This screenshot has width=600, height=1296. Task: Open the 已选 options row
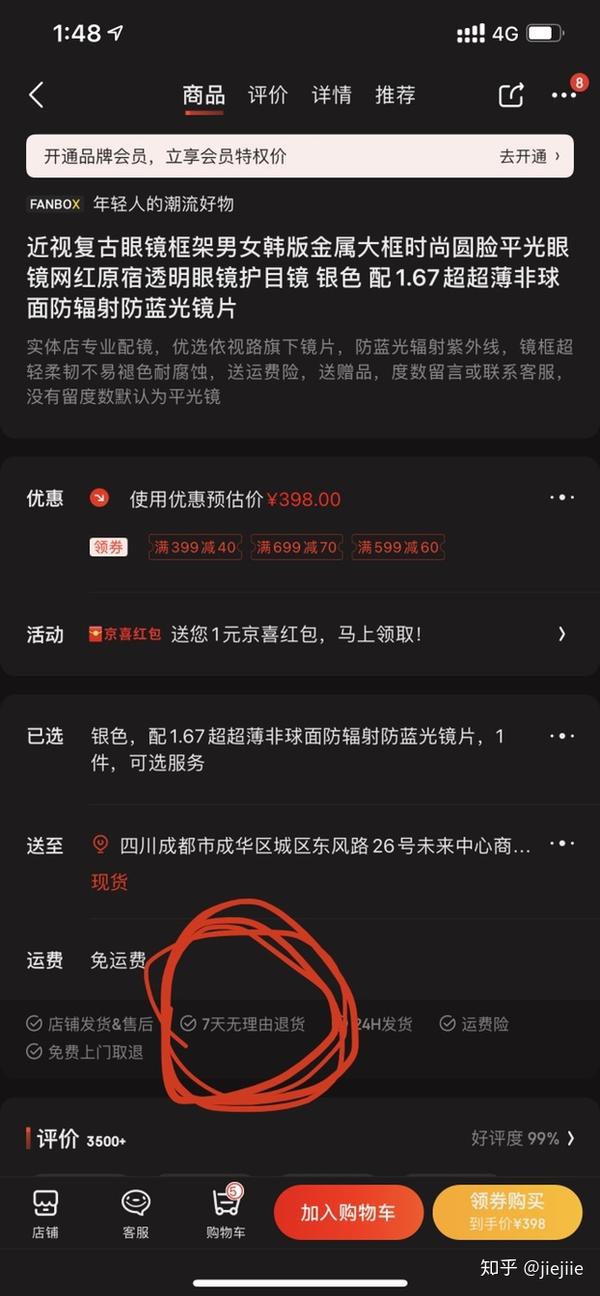(300, 749)
